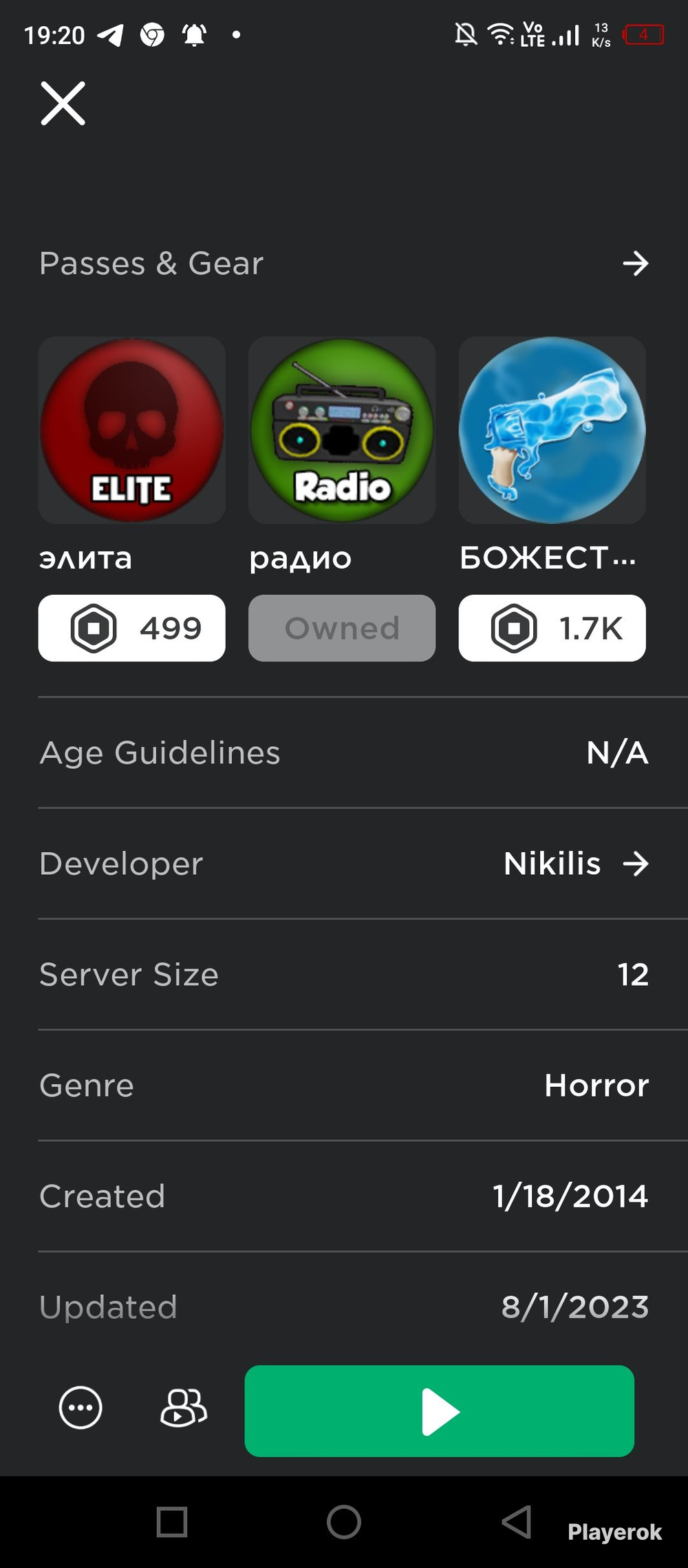The height and width of the screenshot is (1568, 688).
Task: Go back using the system back button
Action: click(x=517, y=1522)
